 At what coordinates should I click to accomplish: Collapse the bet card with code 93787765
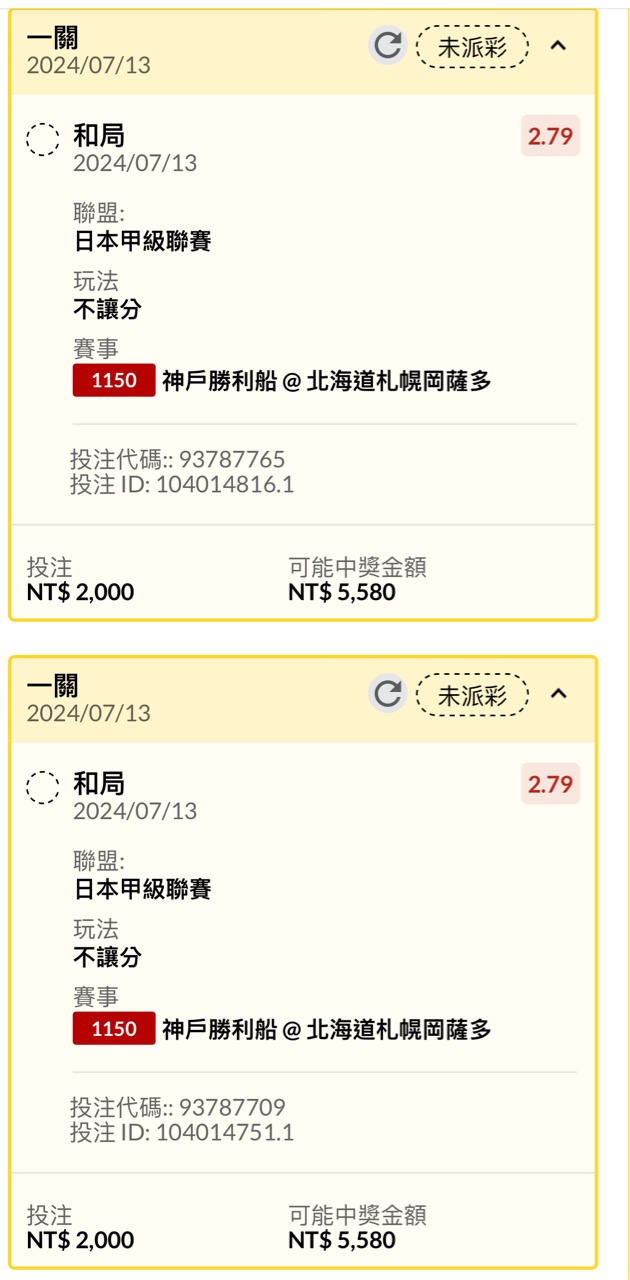559,45
